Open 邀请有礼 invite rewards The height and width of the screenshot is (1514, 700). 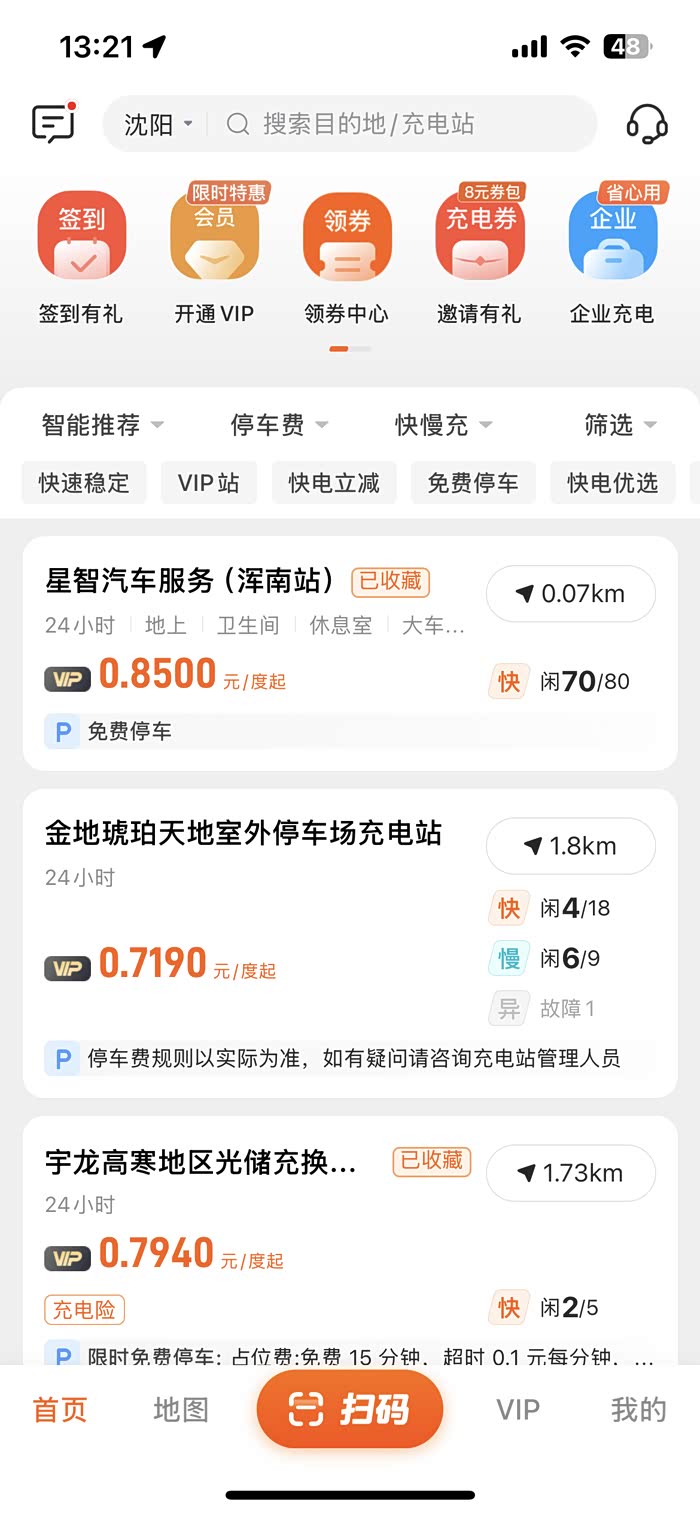coord(480,257)
